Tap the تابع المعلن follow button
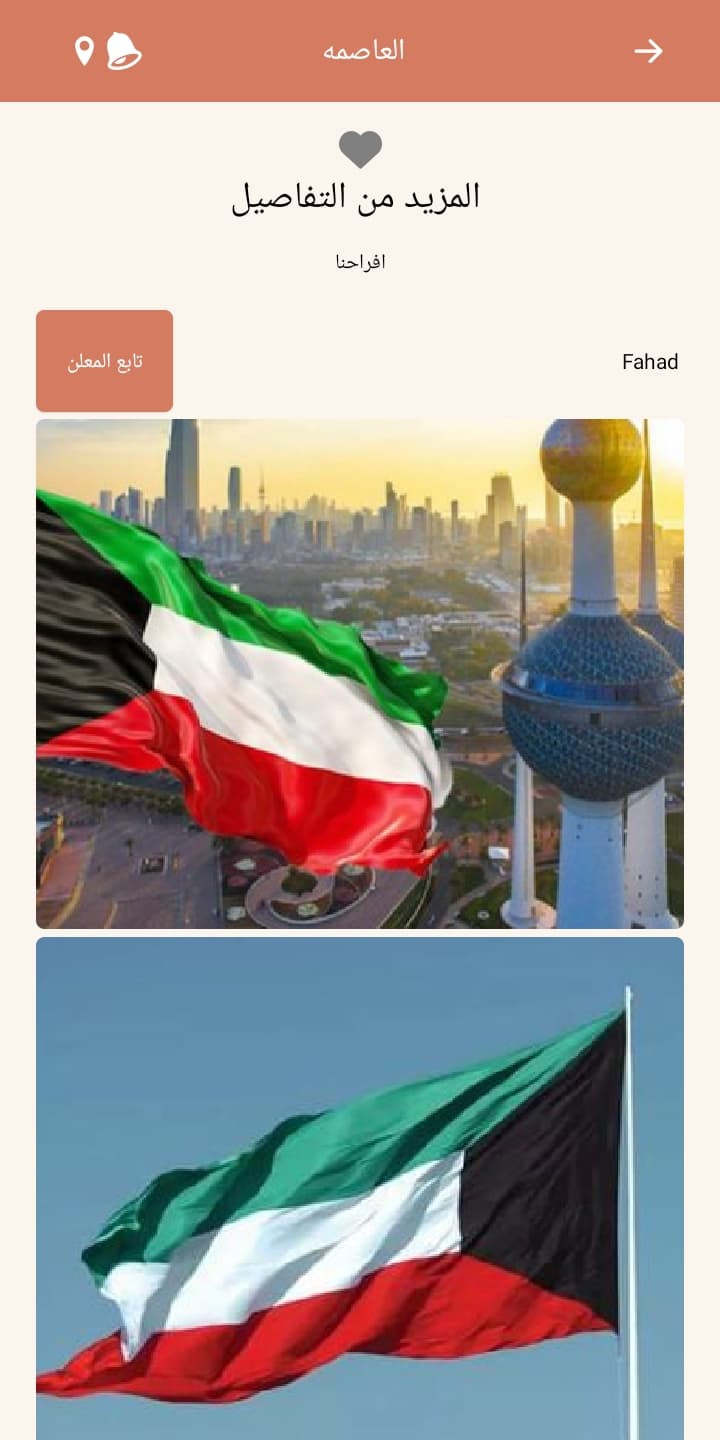 (104, 361)
